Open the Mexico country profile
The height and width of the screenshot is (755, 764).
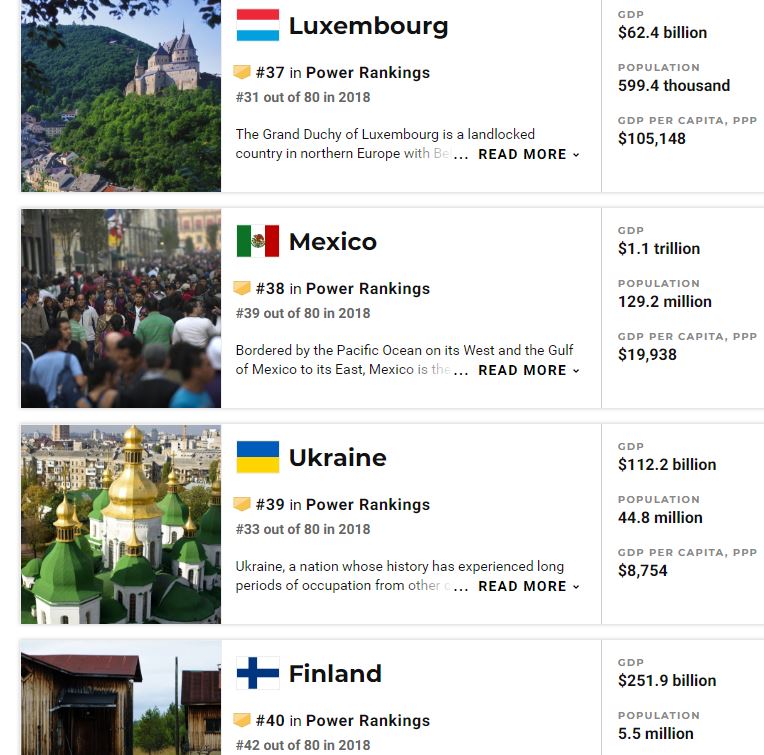pyautogui.click(x=332, y=242)
